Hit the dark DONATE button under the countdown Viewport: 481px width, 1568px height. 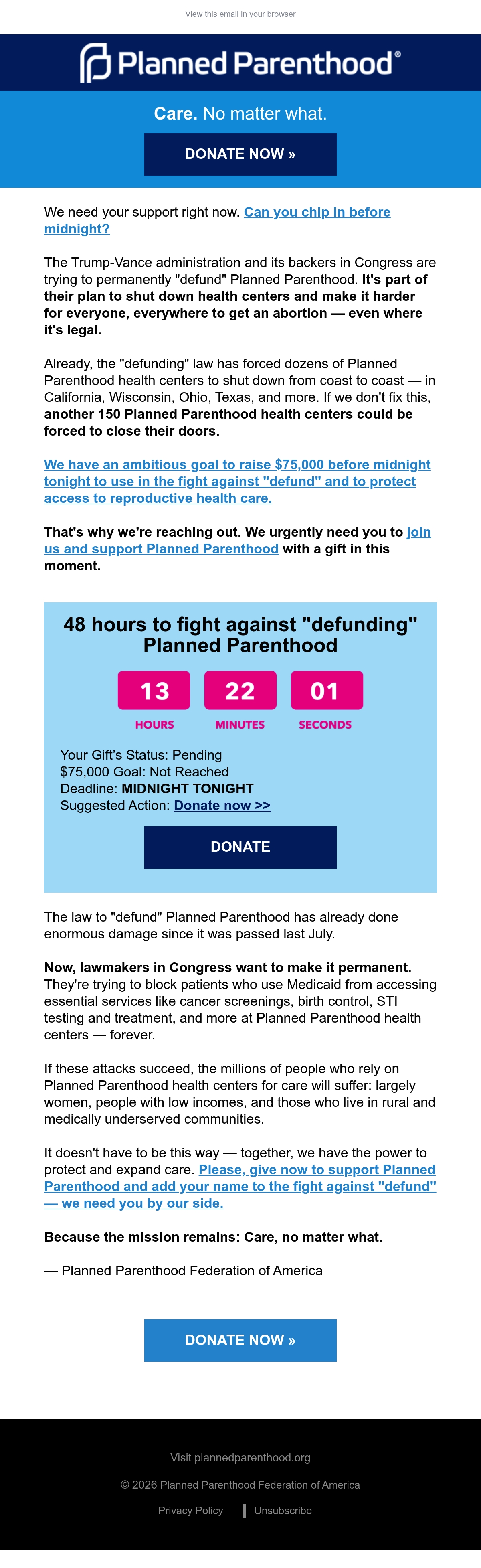(x=240, y=847)
